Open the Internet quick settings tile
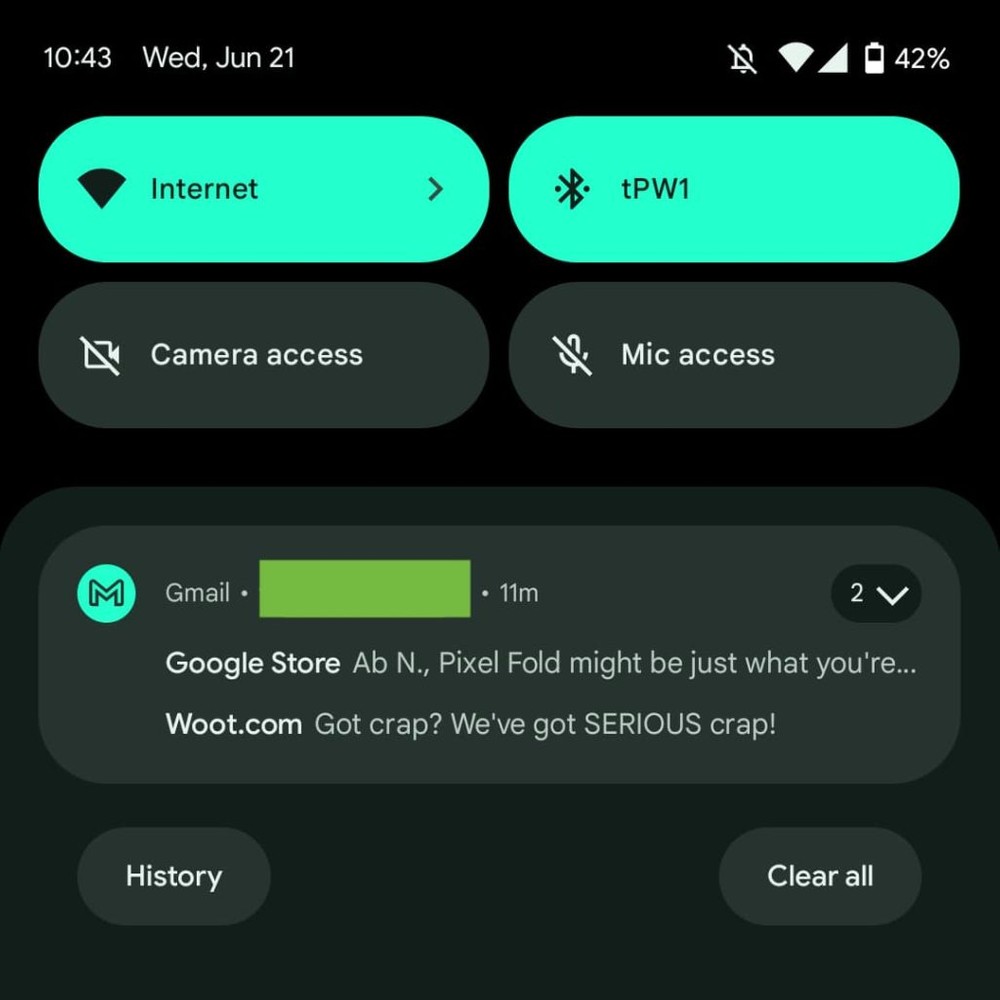This screenshot has height=1000, width=1000. point(263,189)
